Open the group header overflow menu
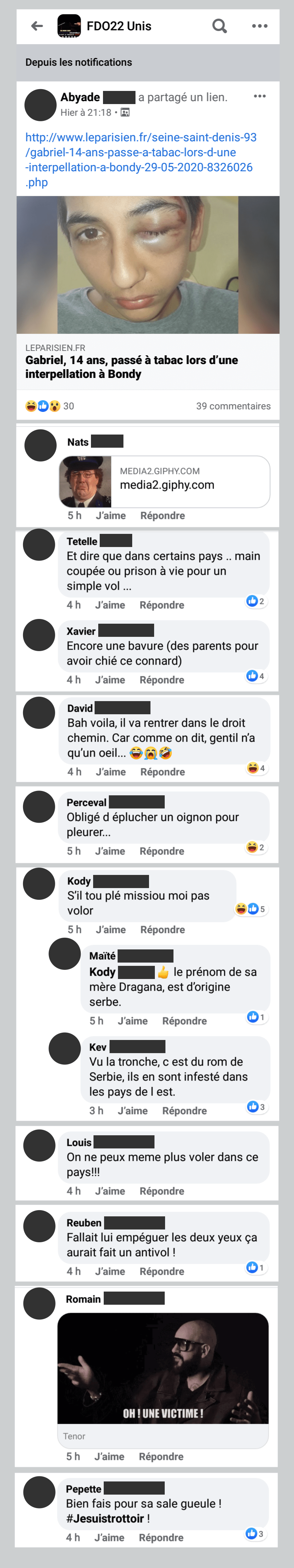294x1568 pixels. (259, 26)
